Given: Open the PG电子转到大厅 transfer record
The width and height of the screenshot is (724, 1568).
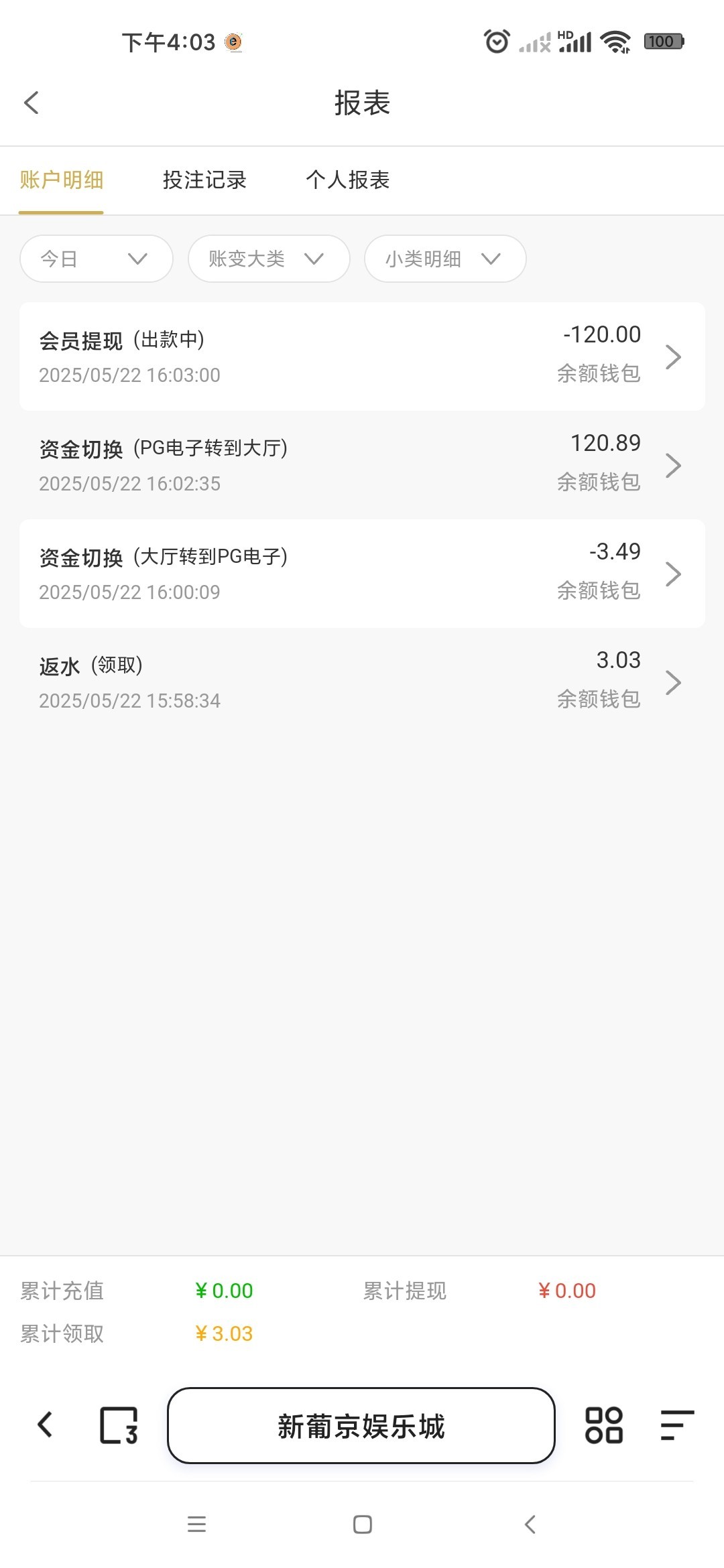Looking at the screenshot, I should 362,465.
